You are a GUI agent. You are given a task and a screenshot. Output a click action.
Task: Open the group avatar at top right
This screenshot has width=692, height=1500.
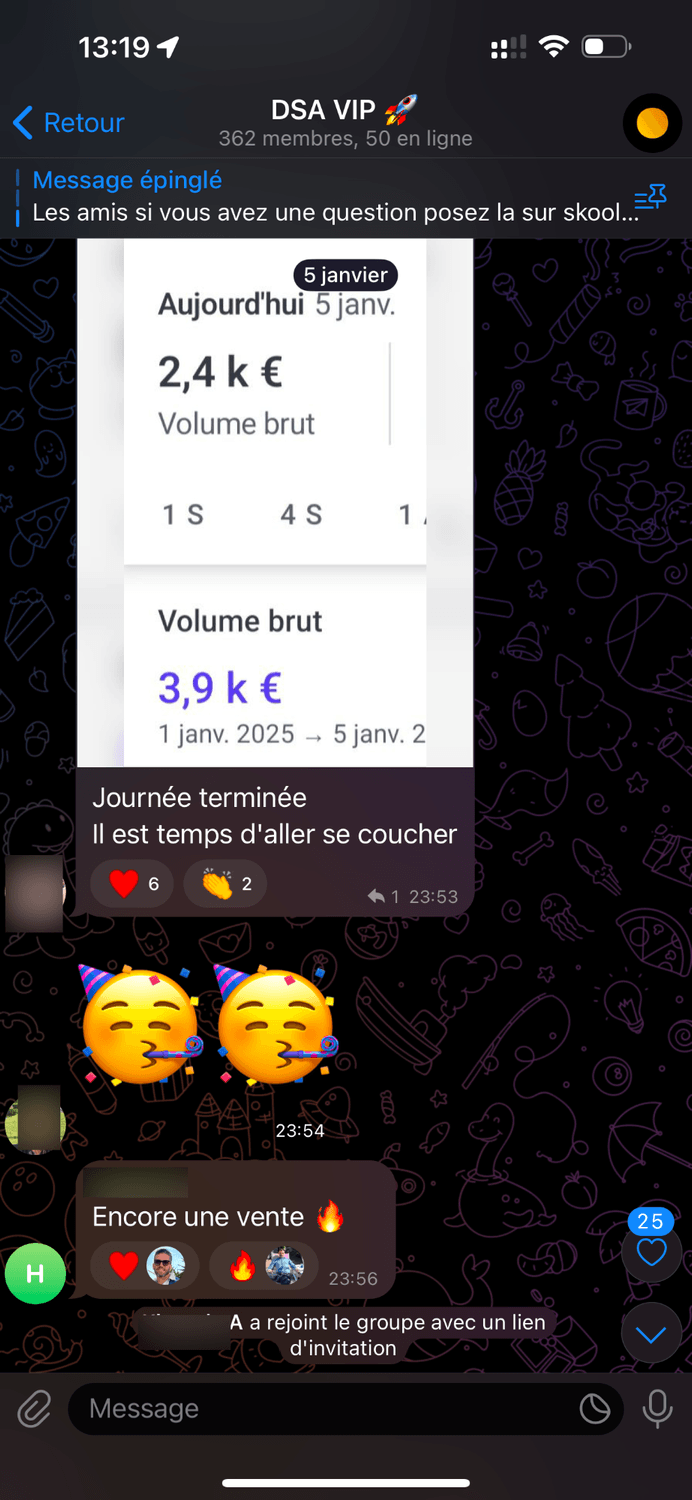pos(652,124)
